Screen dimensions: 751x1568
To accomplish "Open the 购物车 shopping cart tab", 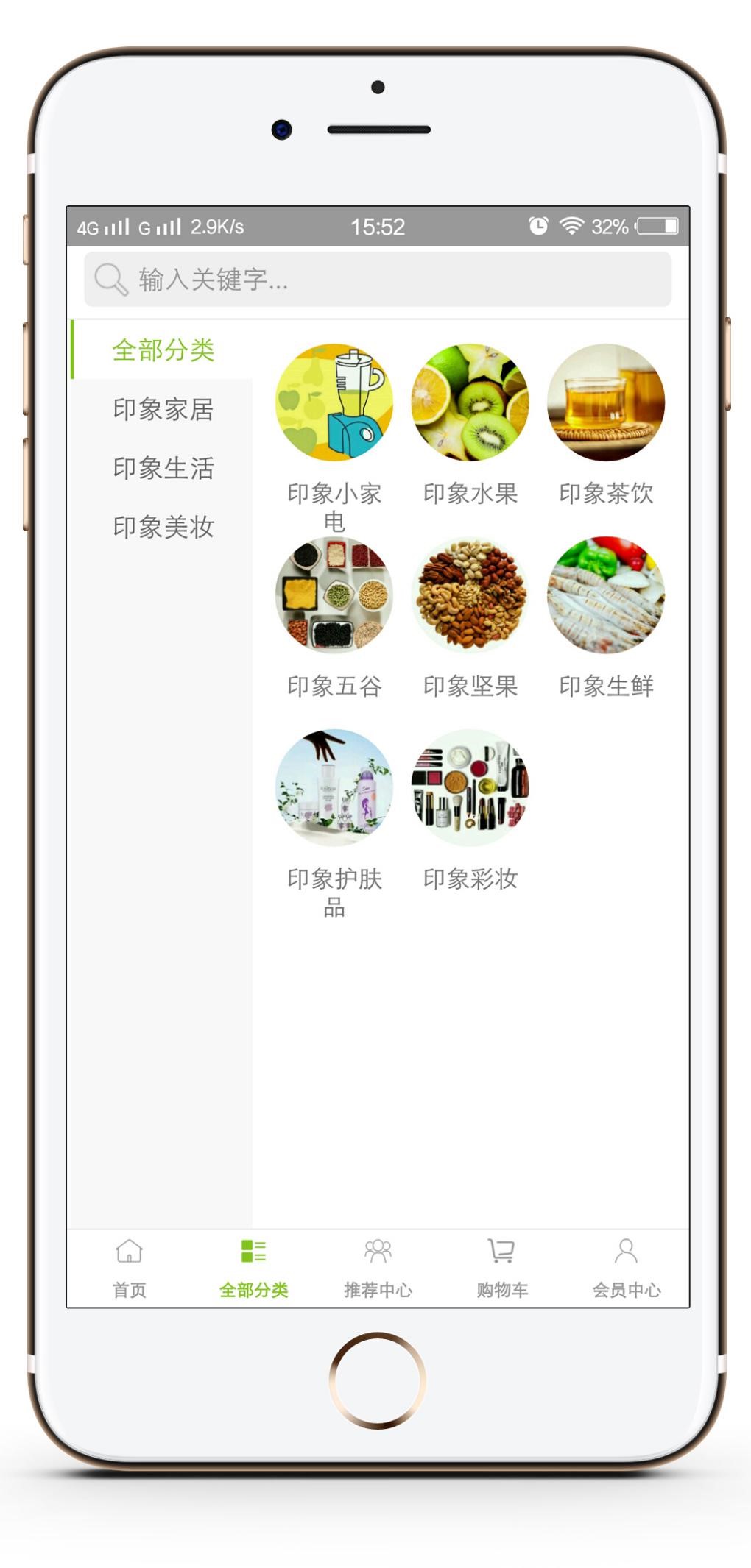I will click(x=502, y=1267).
